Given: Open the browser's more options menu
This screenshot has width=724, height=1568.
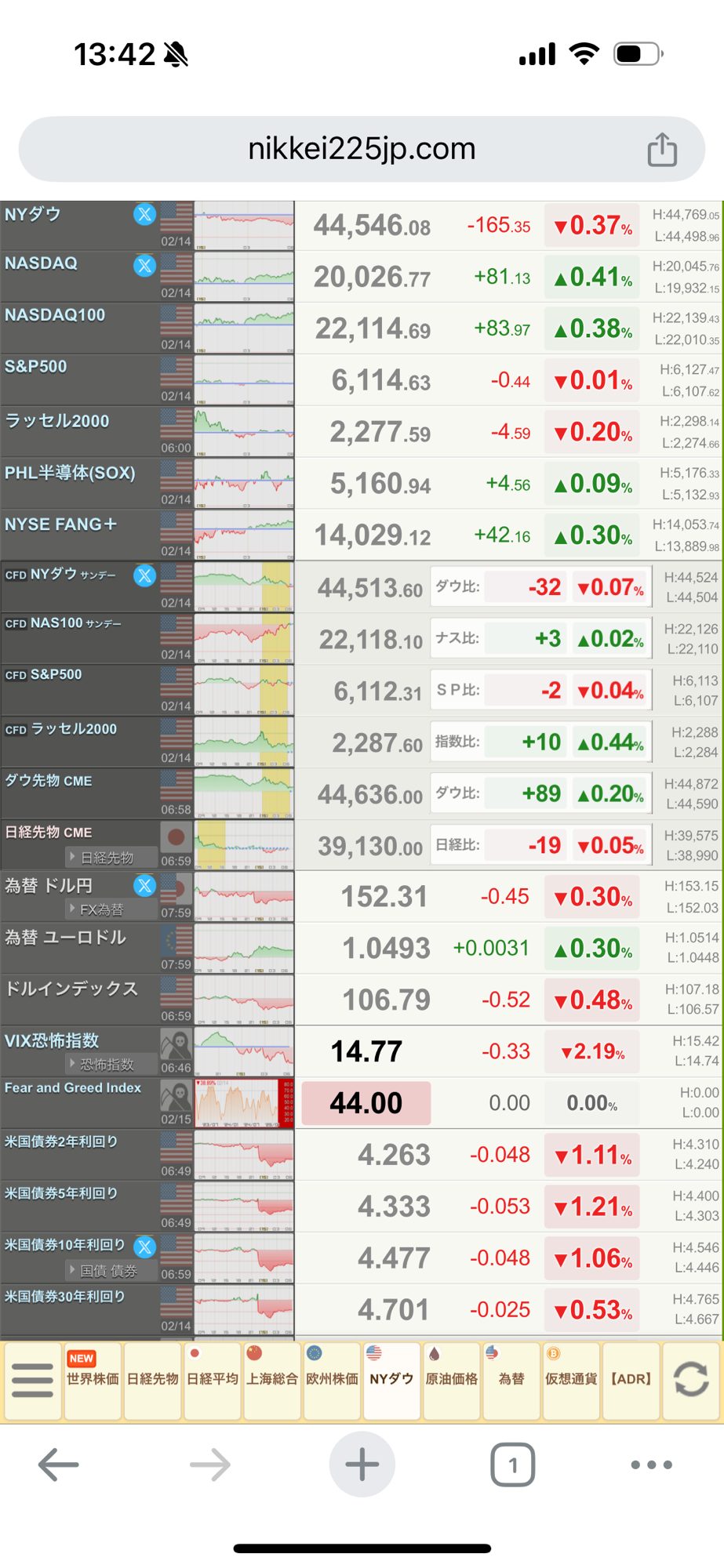Looking at the screenshot, I should [x=651, y=1464].
